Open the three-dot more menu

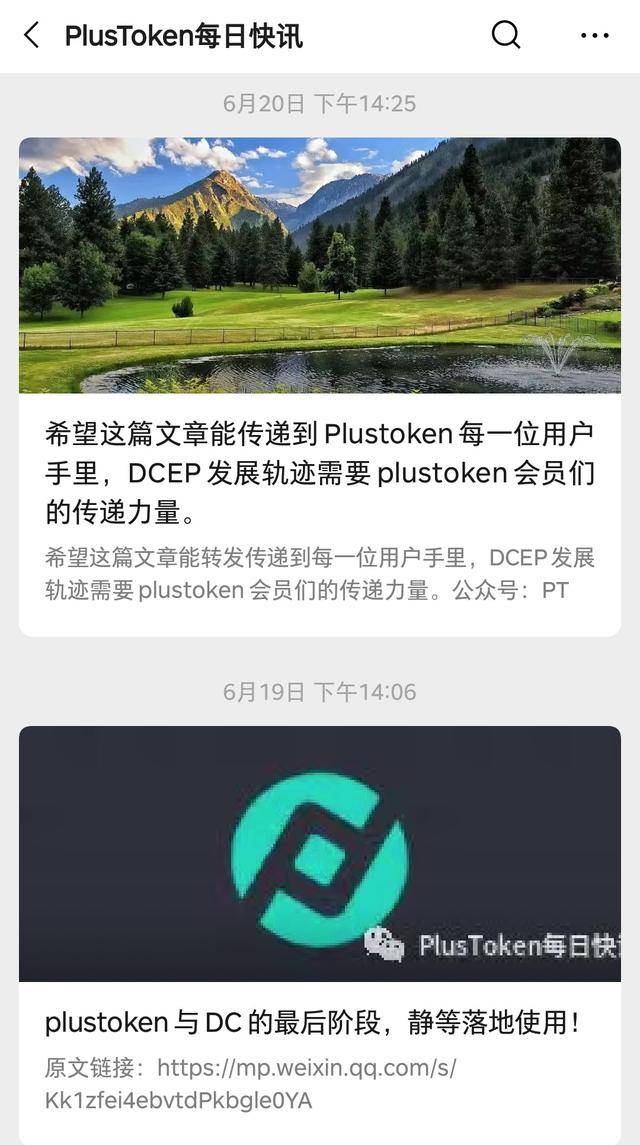pos(594,36)
